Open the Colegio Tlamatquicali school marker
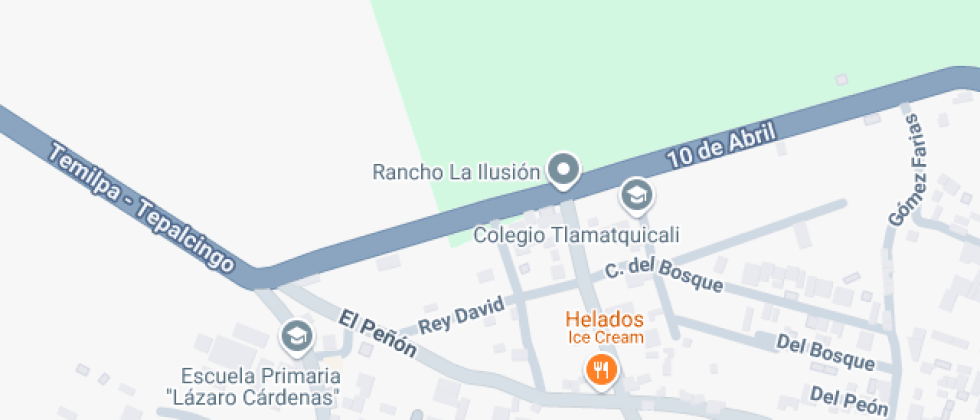 pyautogui.click(x=636, y=196)
